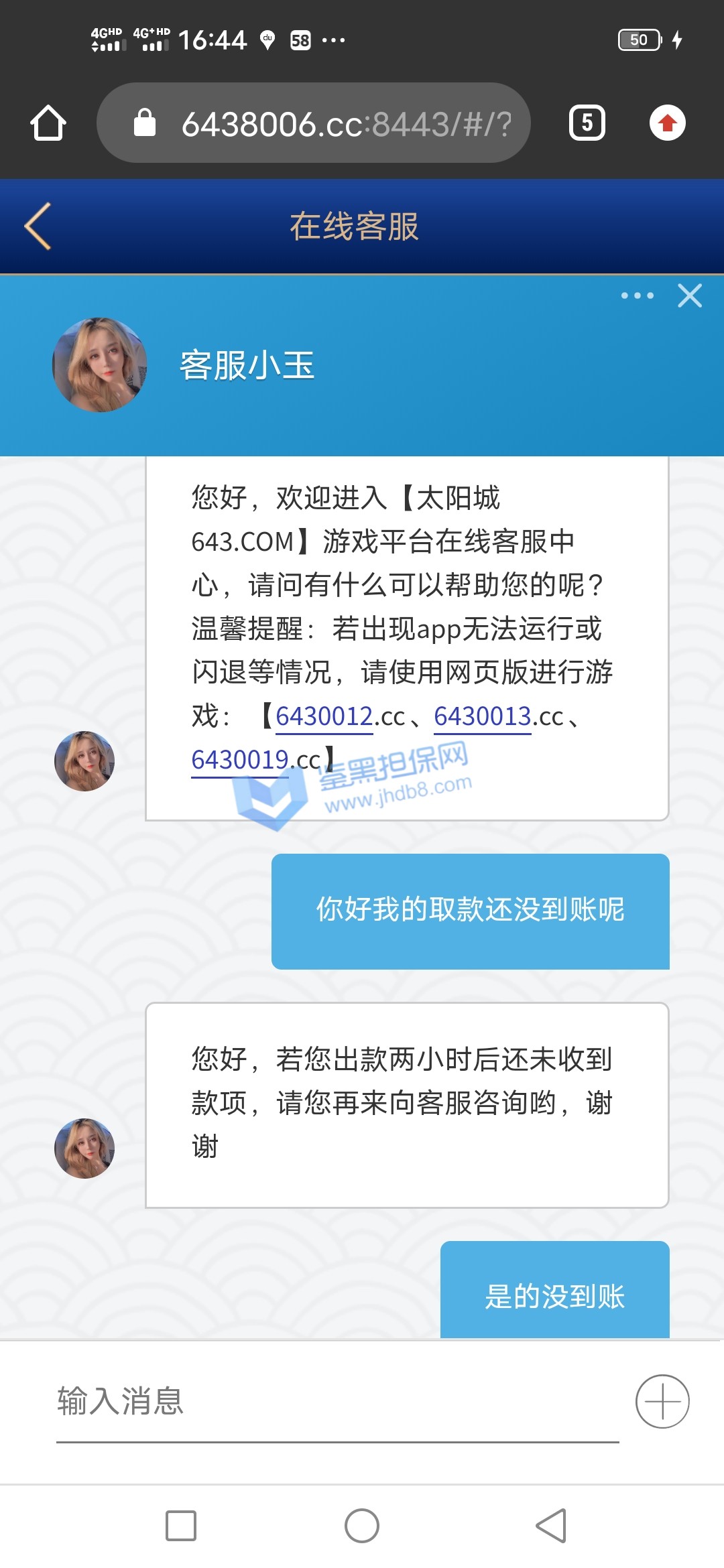Tap the system back triangle button

tap(551, 1526)
